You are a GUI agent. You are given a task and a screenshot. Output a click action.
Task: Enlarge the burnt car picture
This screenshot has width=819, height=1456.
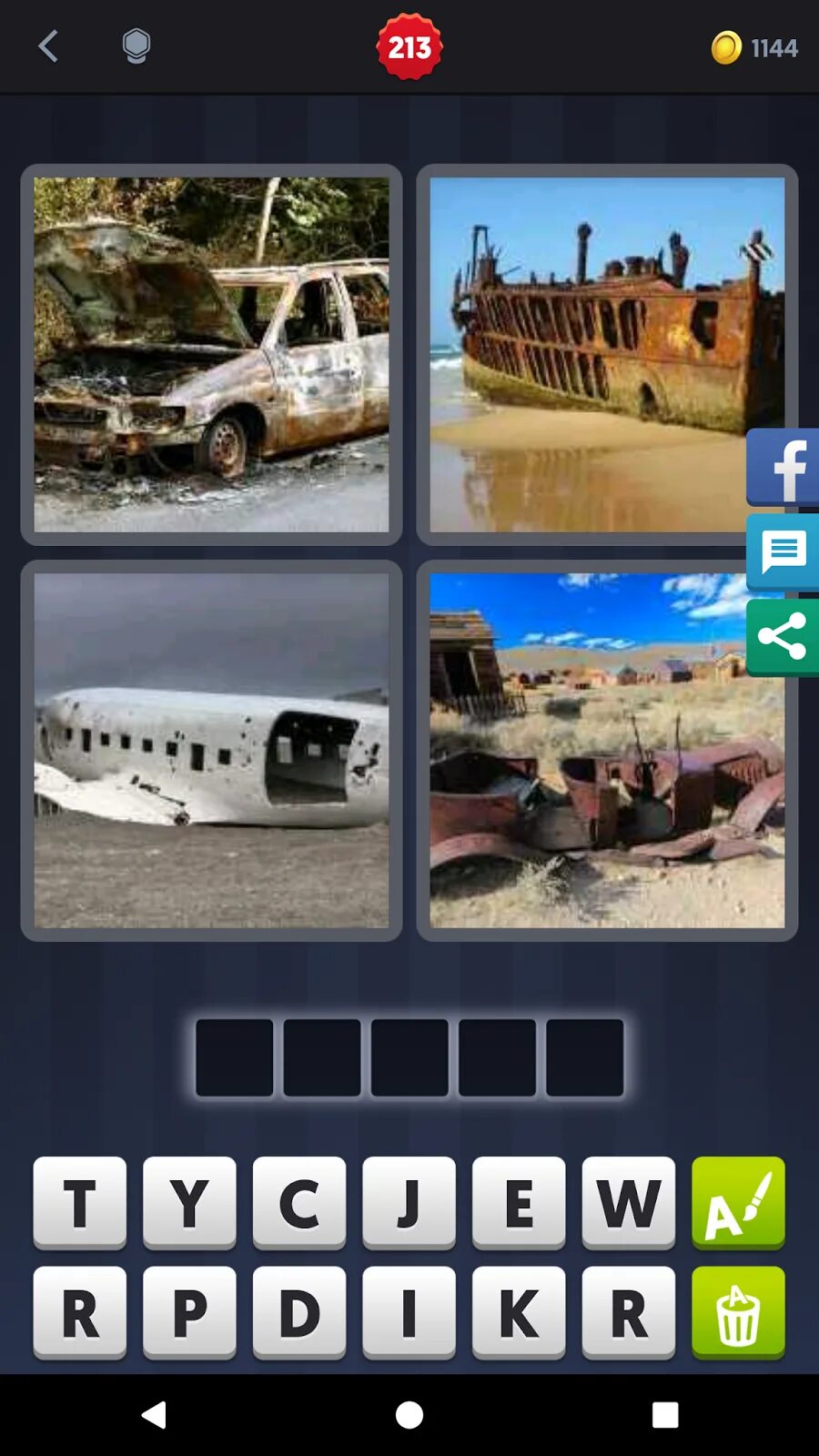211,355
